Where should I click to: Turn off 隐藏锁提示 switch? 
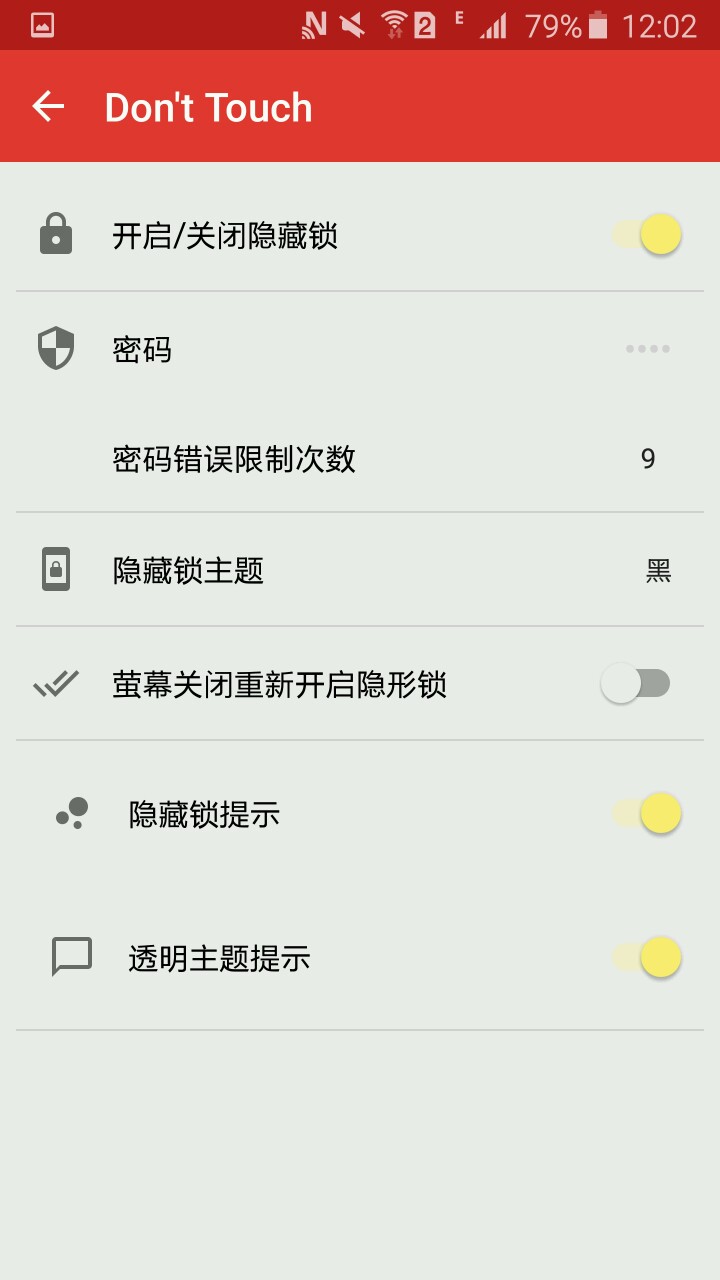[647, 813]
